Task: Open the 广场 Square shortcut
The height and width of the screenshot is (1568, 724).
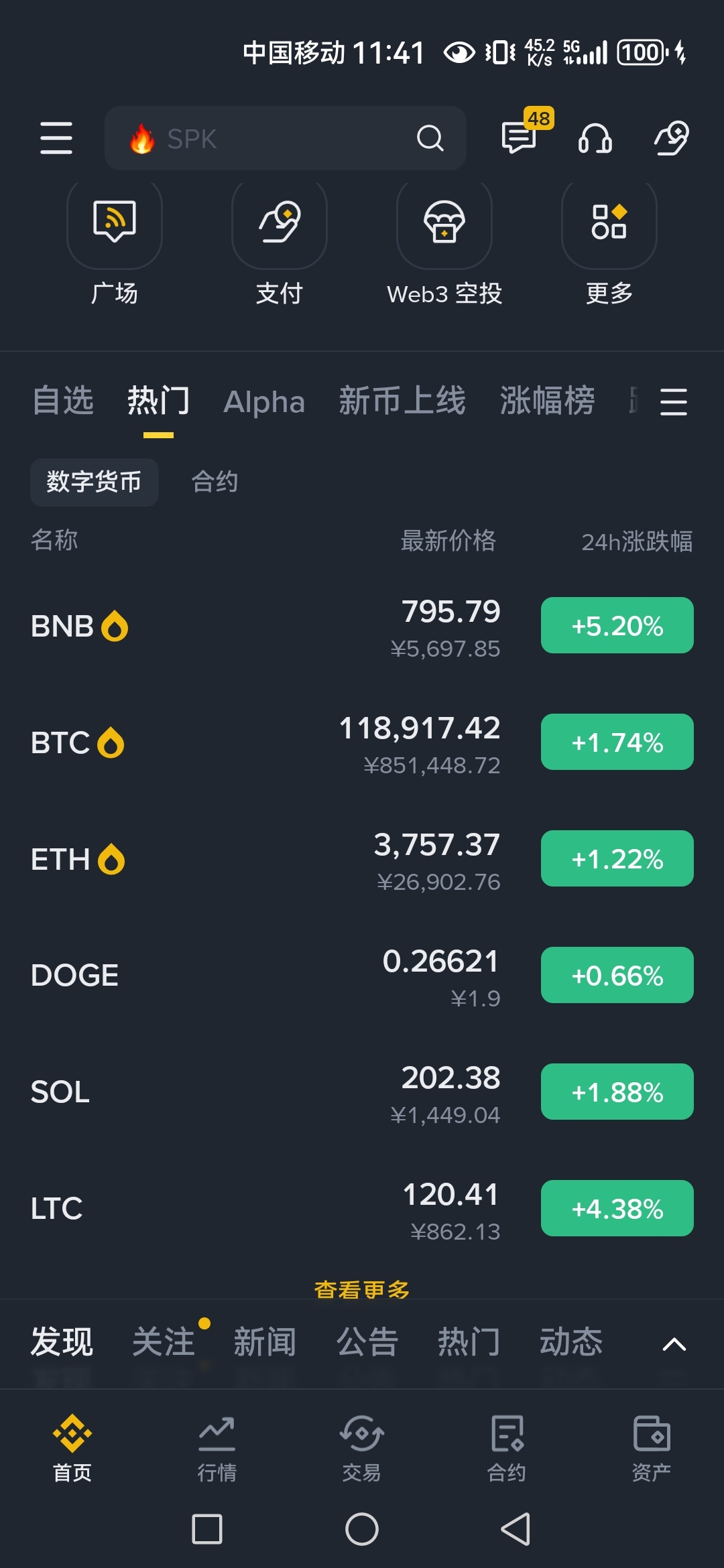Action: 114,248
